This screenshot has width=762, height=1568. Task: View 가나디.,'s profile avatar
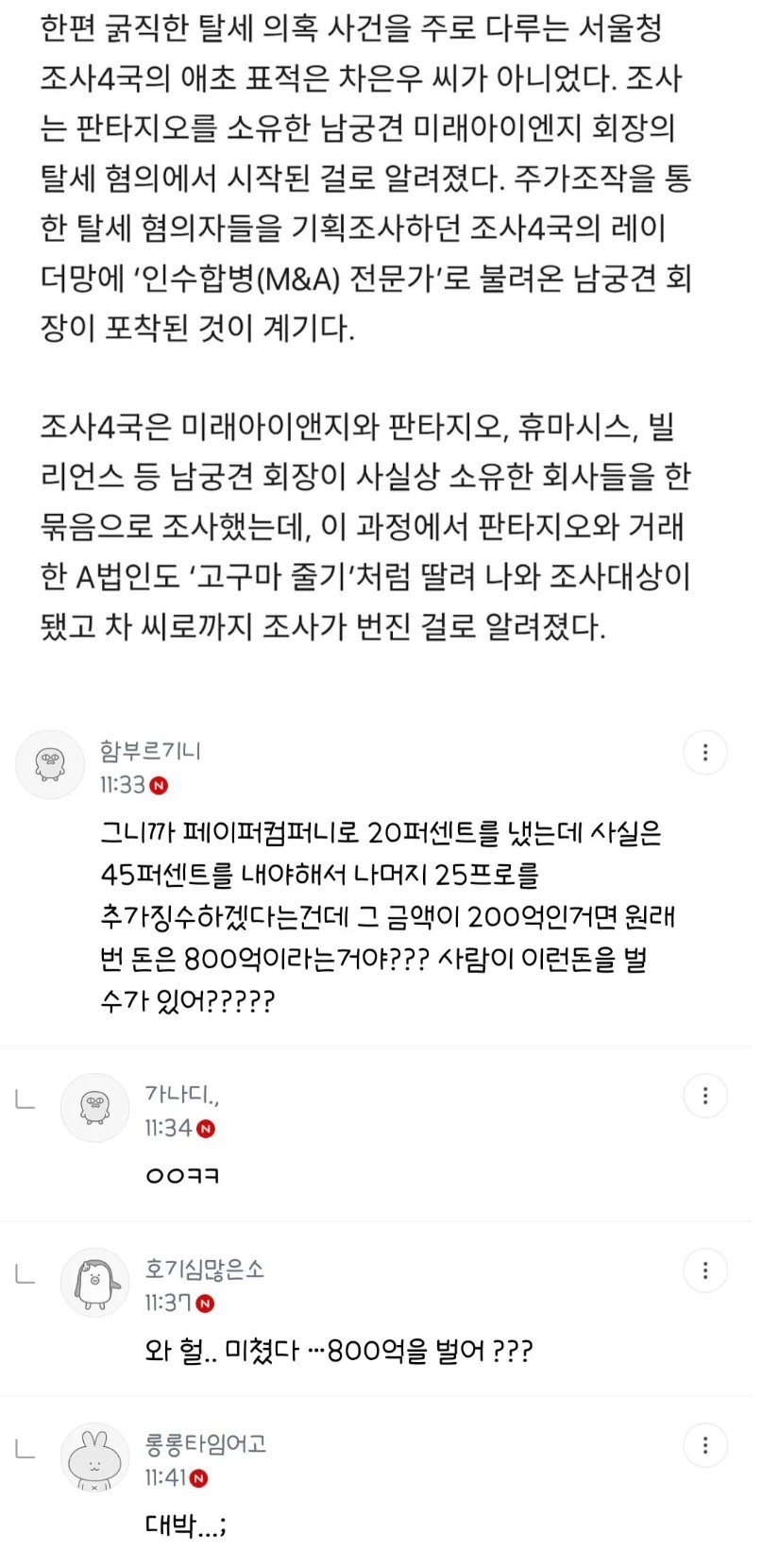[94, 1107]
